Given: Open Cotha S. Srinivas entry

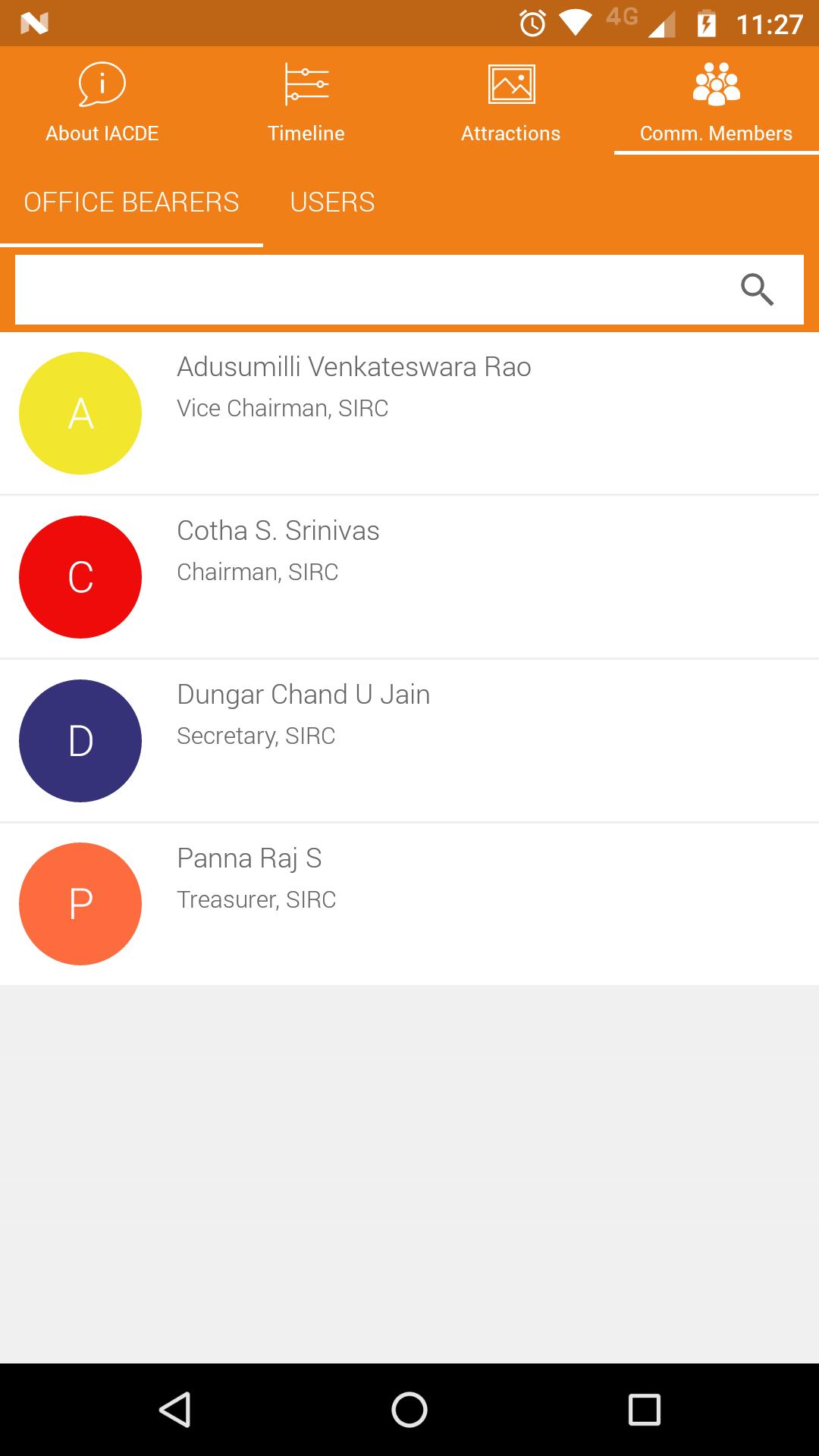Looking at the screenshot, I should tap(409, 577).
